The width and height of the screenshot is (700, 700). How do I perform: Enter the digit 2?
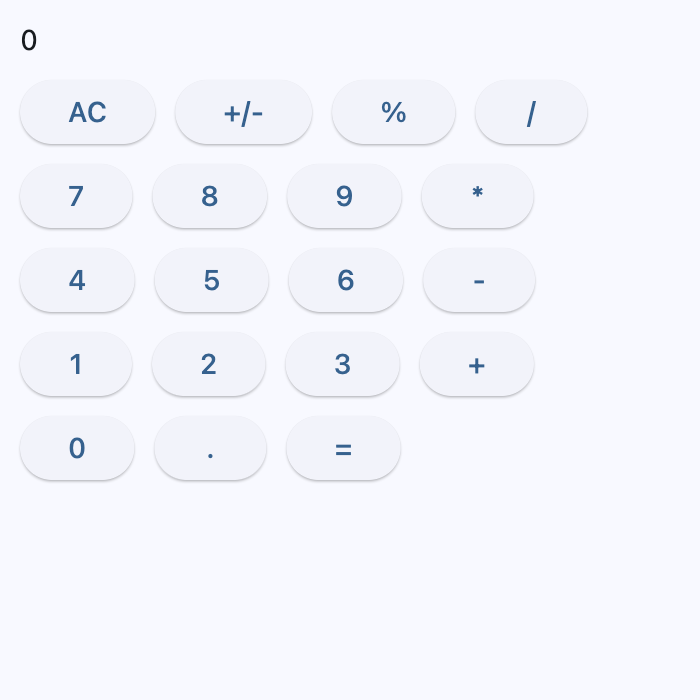click(x=209, y=364)
